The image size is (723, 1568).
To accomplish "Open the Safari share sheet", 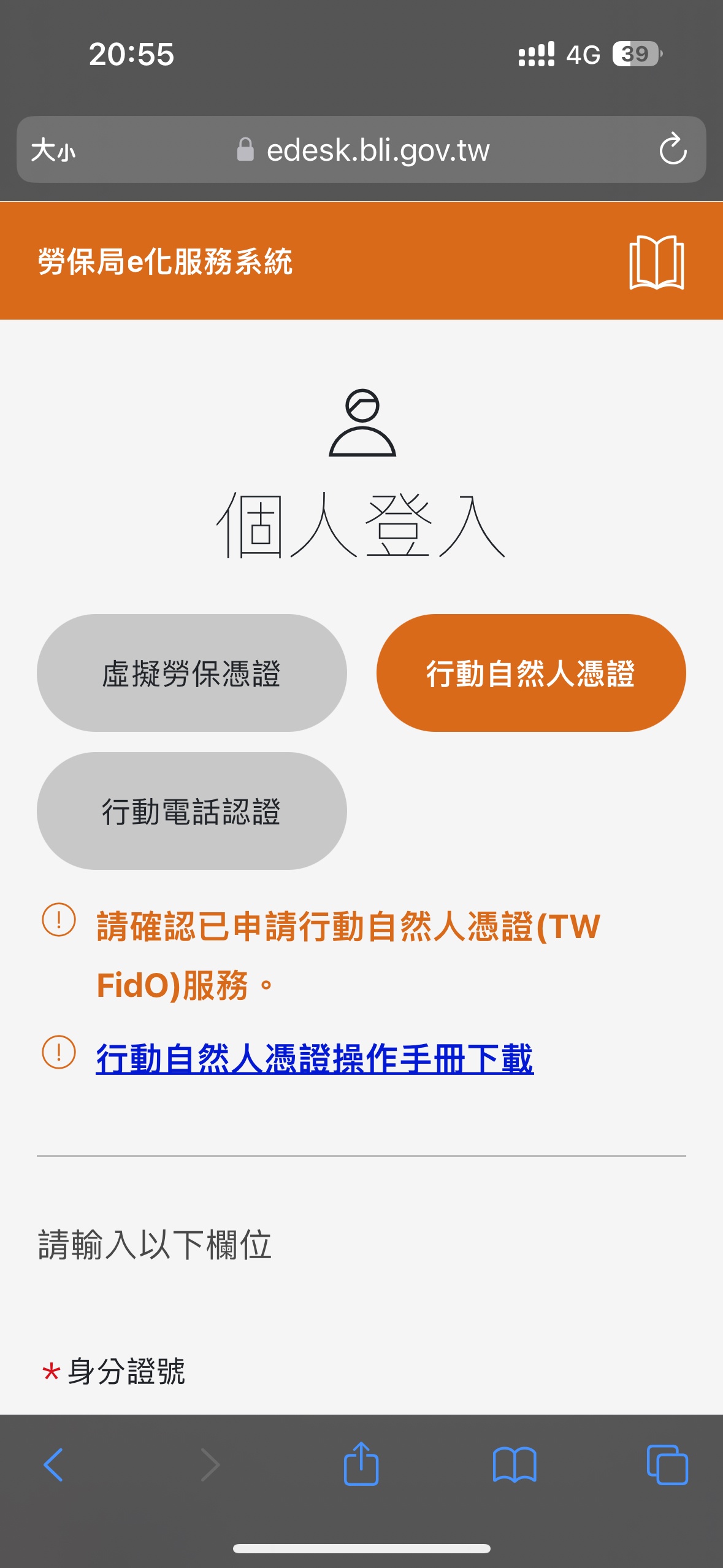I will click(x=361, y=1464).
